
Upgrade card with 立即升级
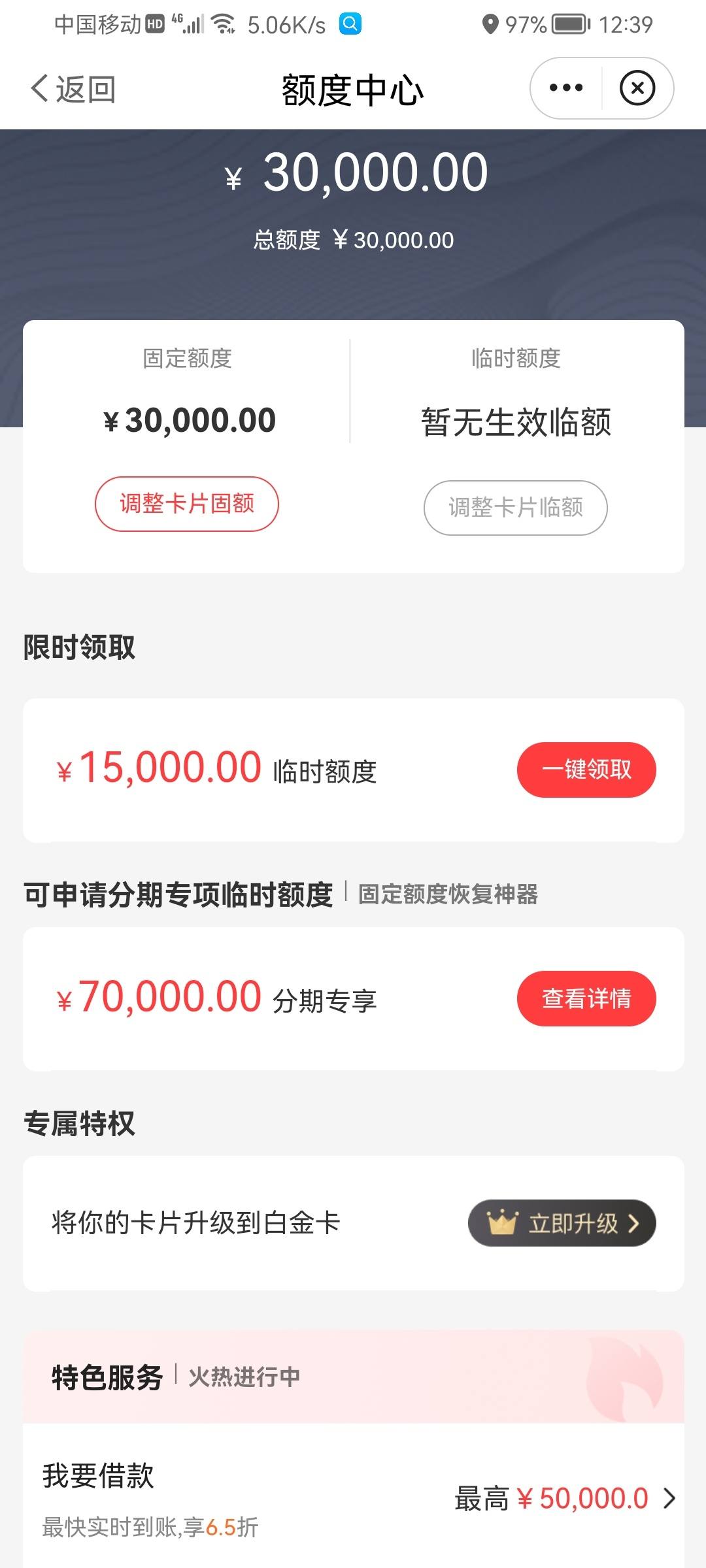pos(562,1223)
